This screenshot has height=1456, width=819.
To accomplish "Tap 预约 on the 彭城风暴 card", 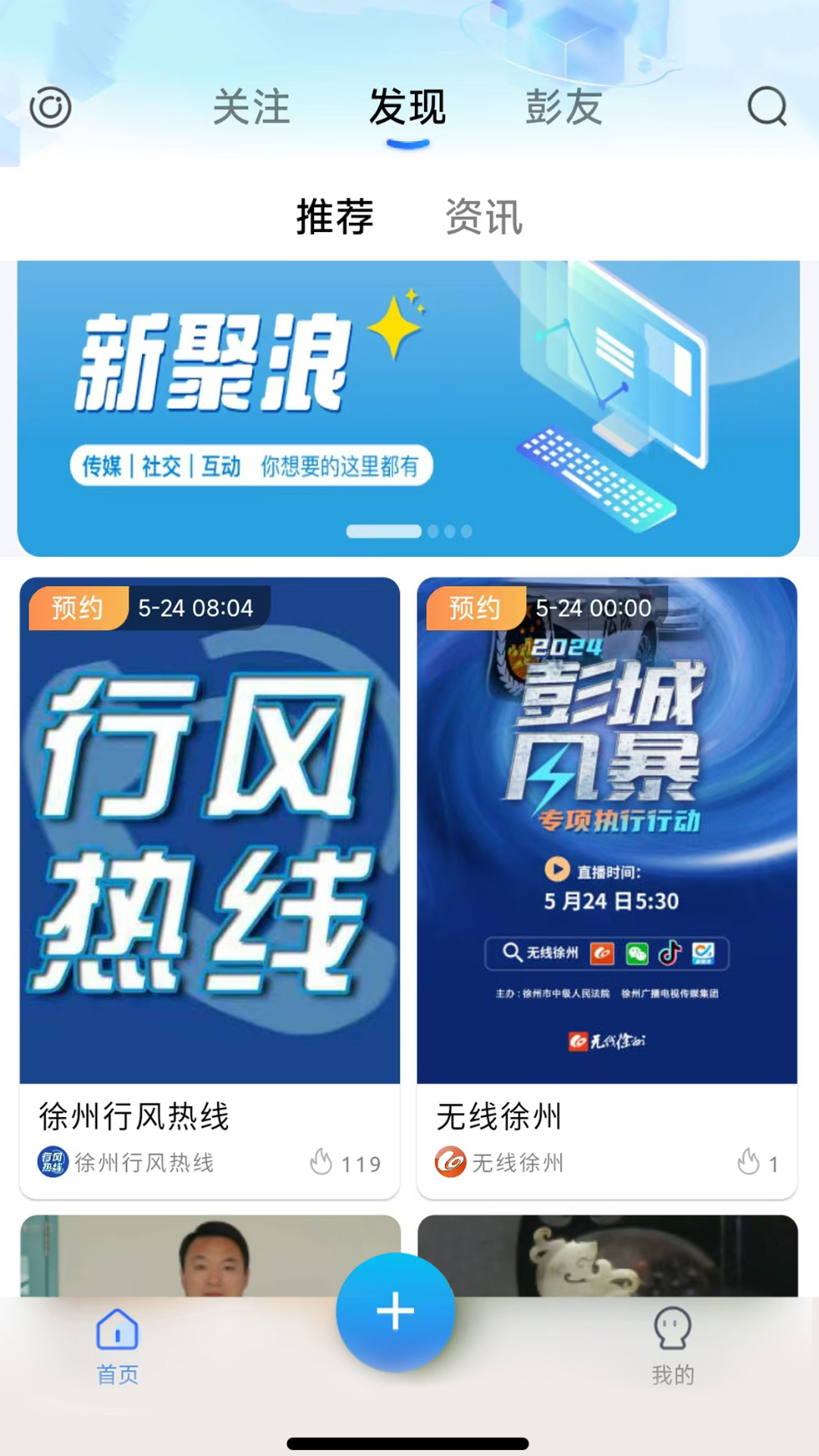I will 473,607.
